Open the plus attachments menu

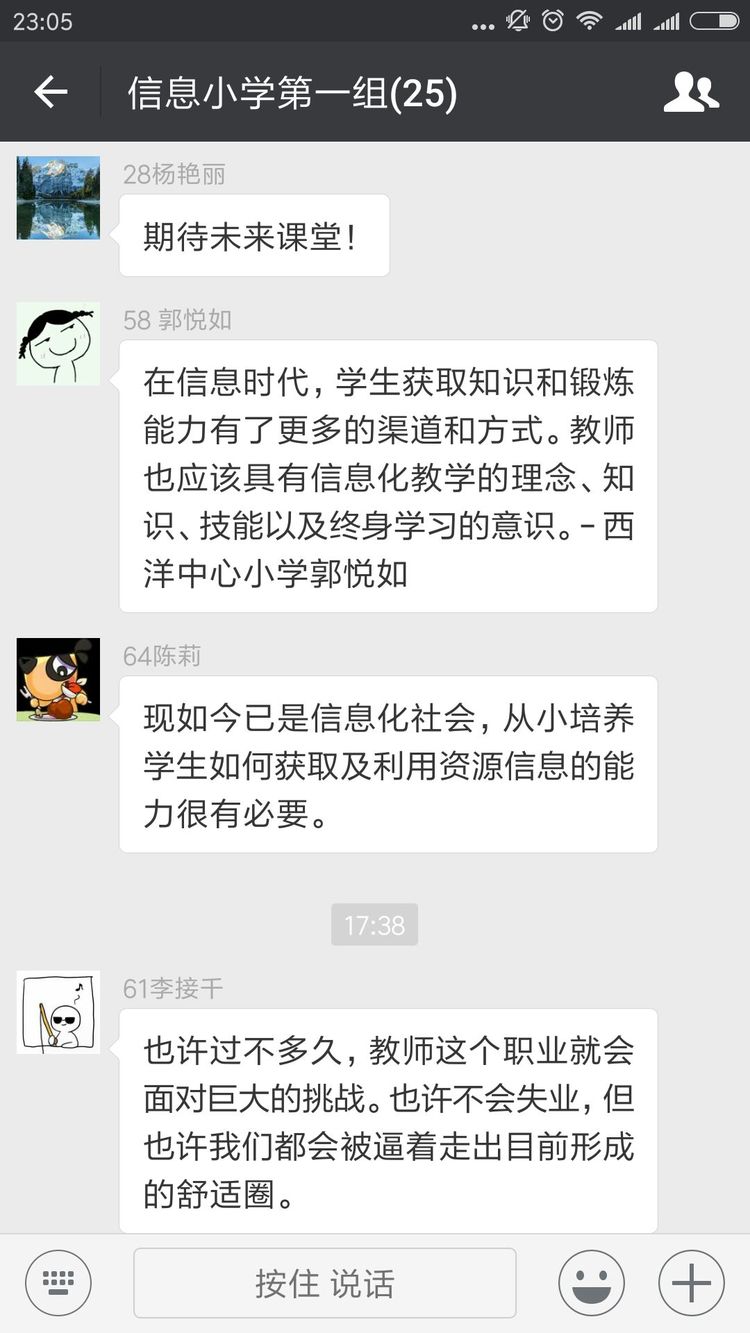tap(691, 1283)
